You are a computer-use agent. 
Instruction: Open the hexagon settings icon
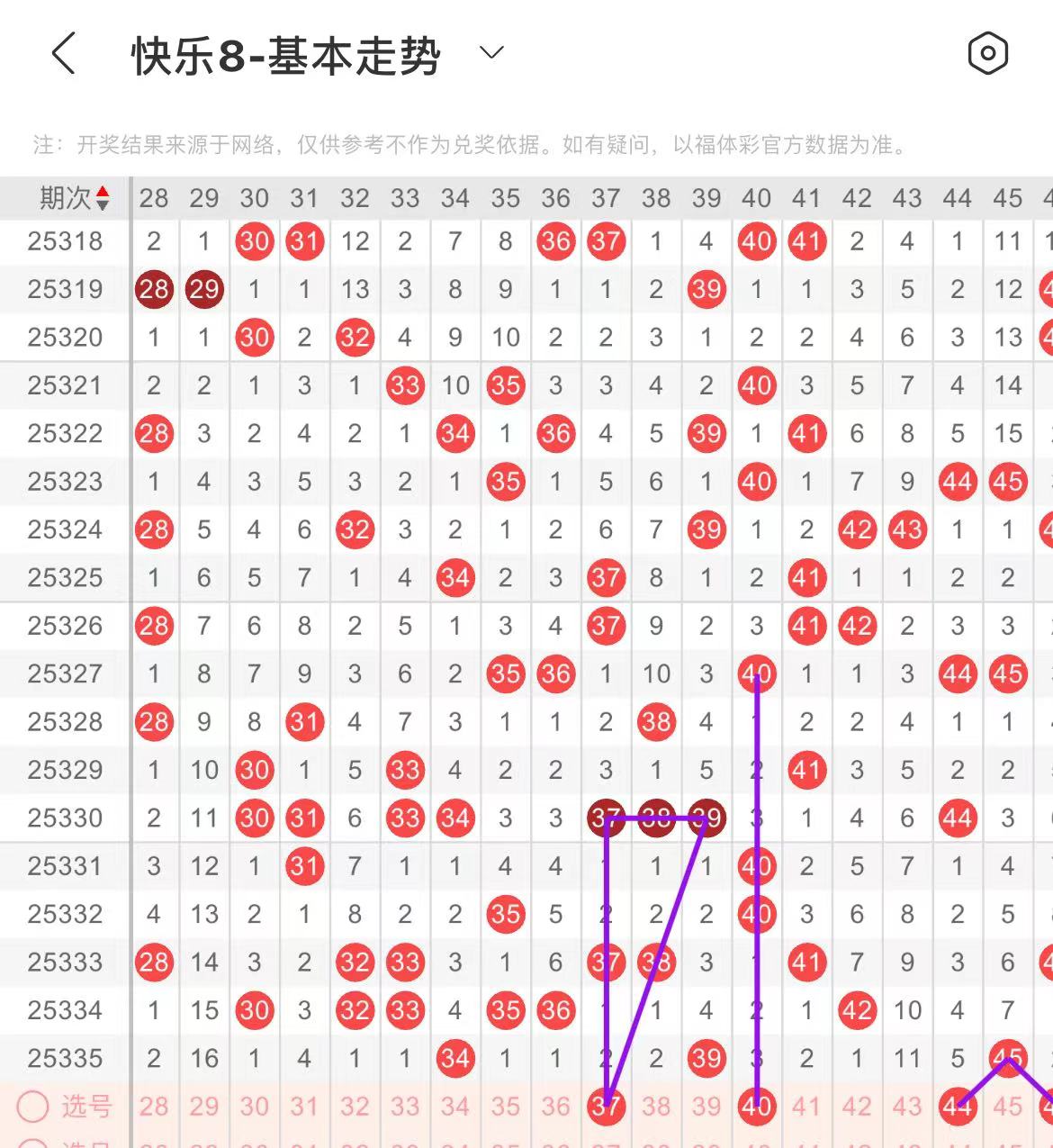pos(987,53)
